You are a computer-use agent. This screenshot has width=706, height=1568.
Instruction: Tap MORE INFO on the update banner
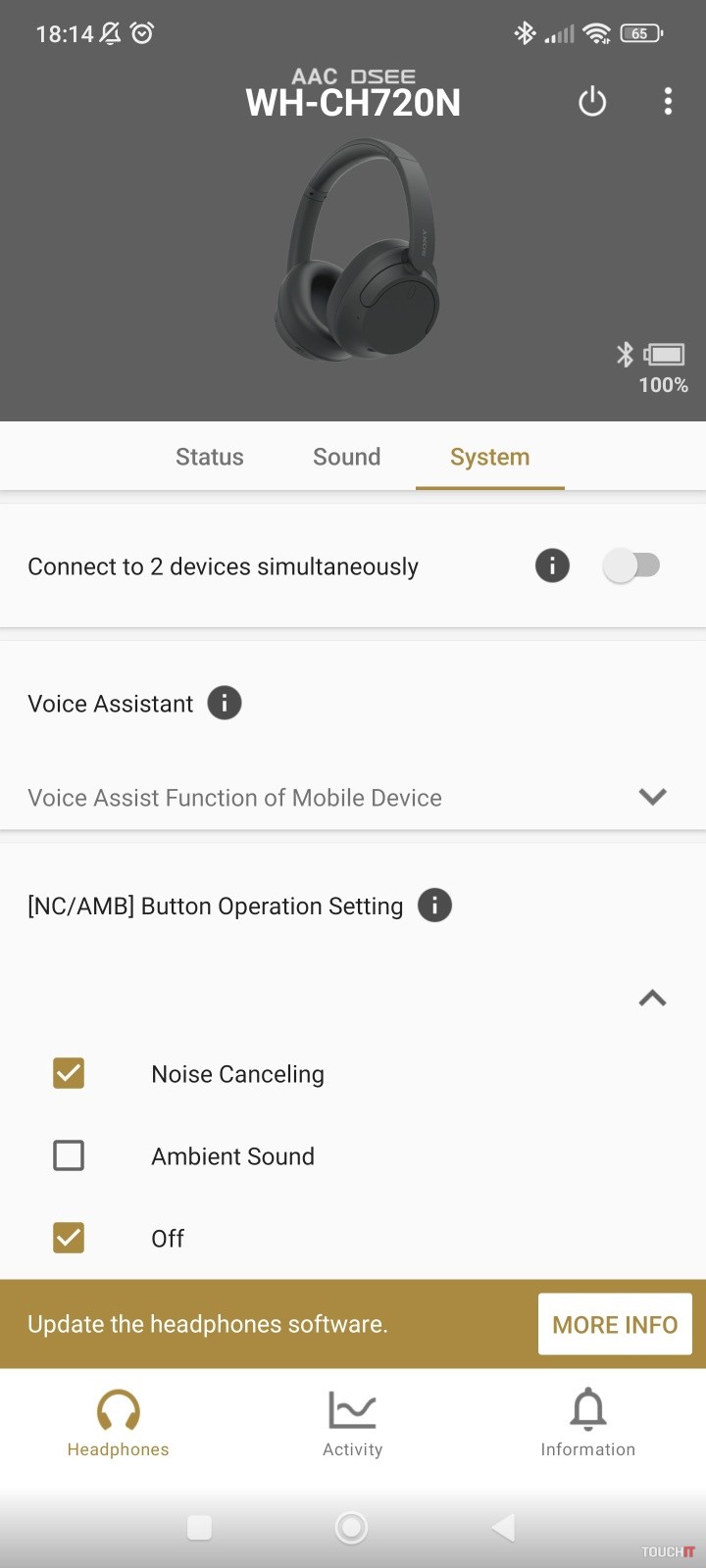615,1324
